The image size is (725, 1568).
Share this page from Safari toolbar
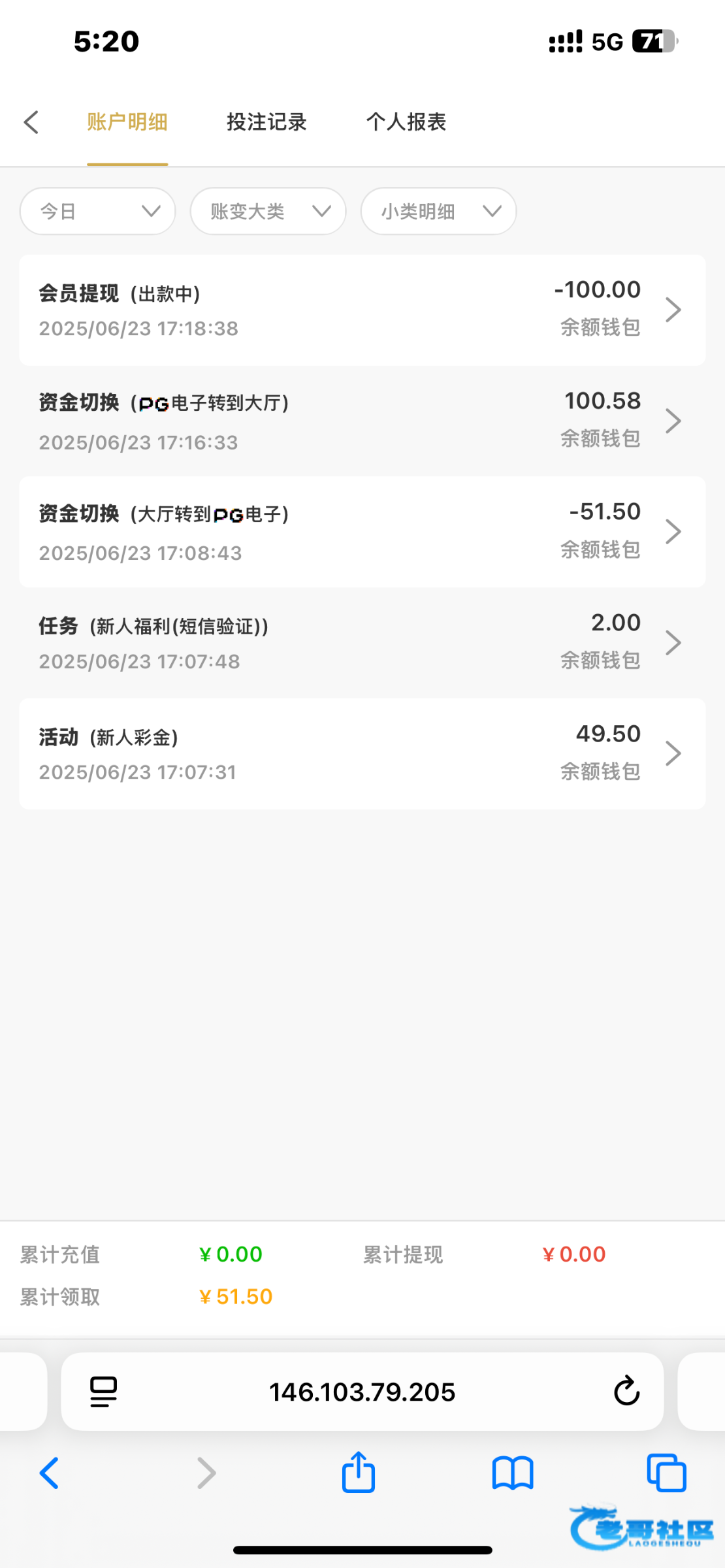(x=359, y=1472)
